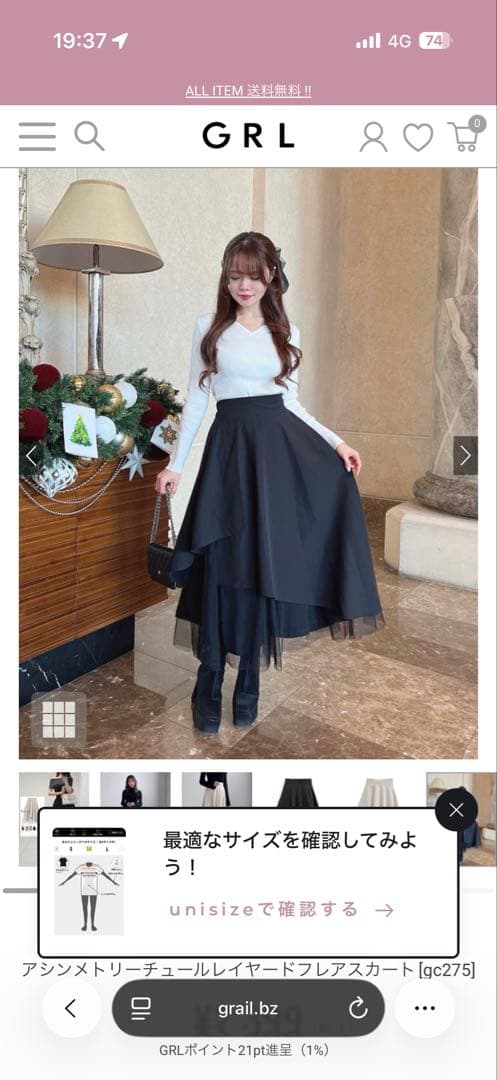497x1080 pixels.
Task: Open the hamburger menu
Action: tap(37, 136)
